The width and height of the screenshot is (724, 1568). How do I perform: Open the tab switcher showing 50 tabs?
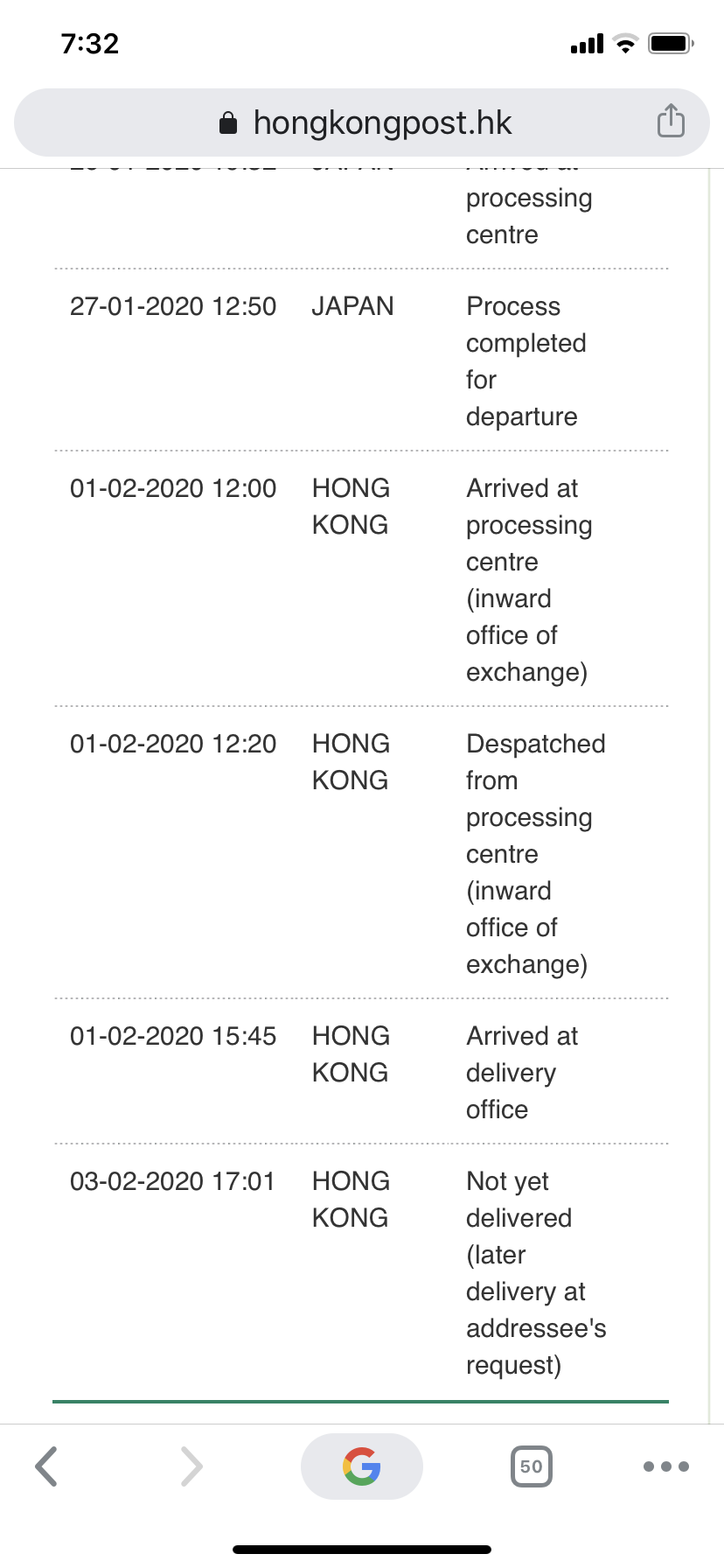531,1466
